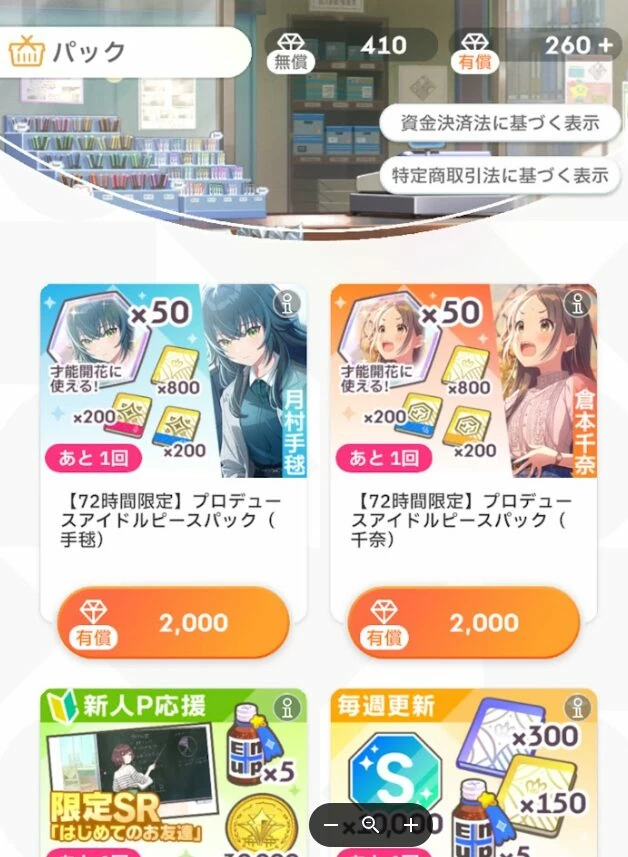View info for 新人P応援 pack
This screenshot has width=628, height=857.
(x=288, y=708)
